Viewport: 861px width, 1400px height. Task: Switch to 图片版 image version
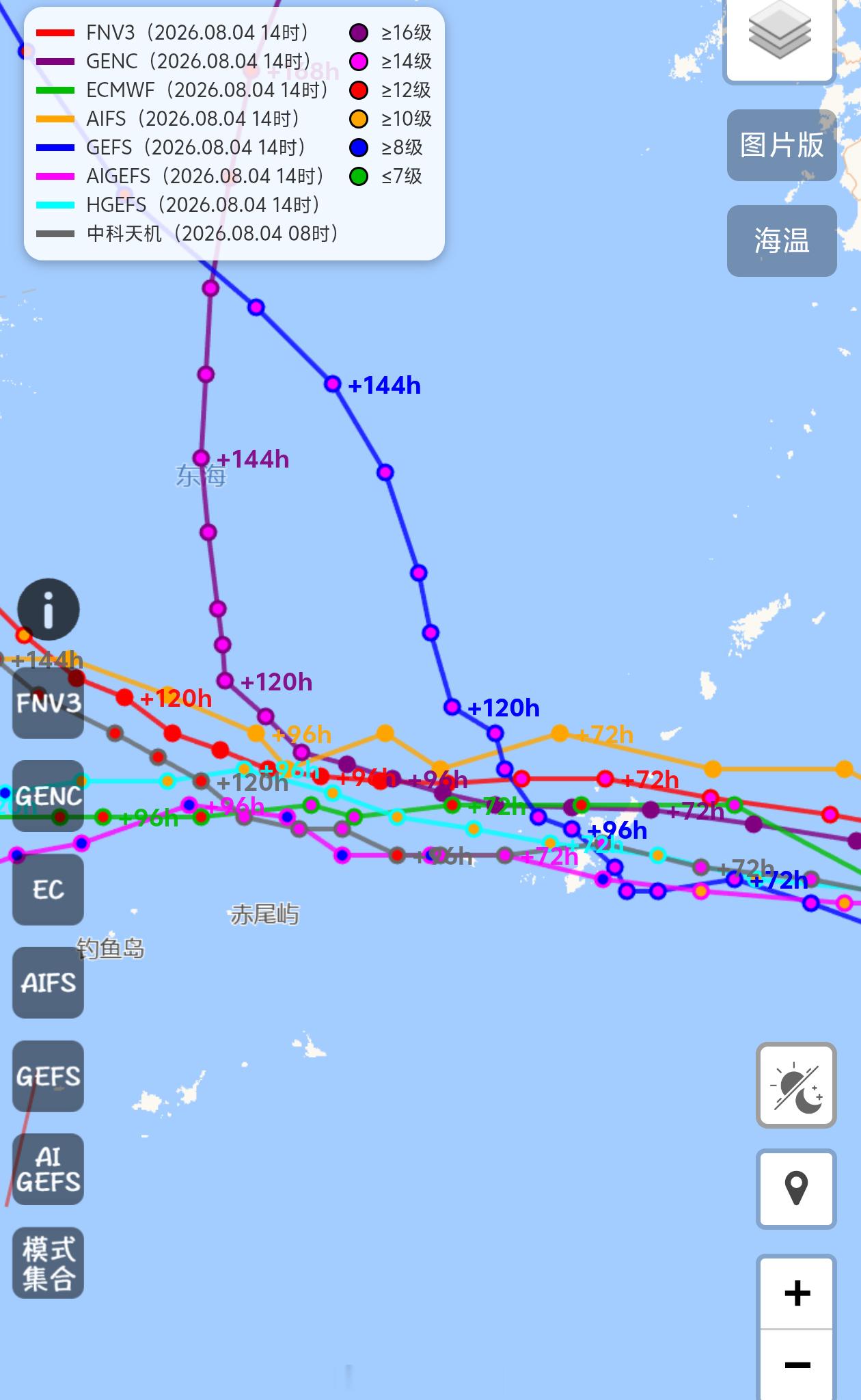[782, 145]
